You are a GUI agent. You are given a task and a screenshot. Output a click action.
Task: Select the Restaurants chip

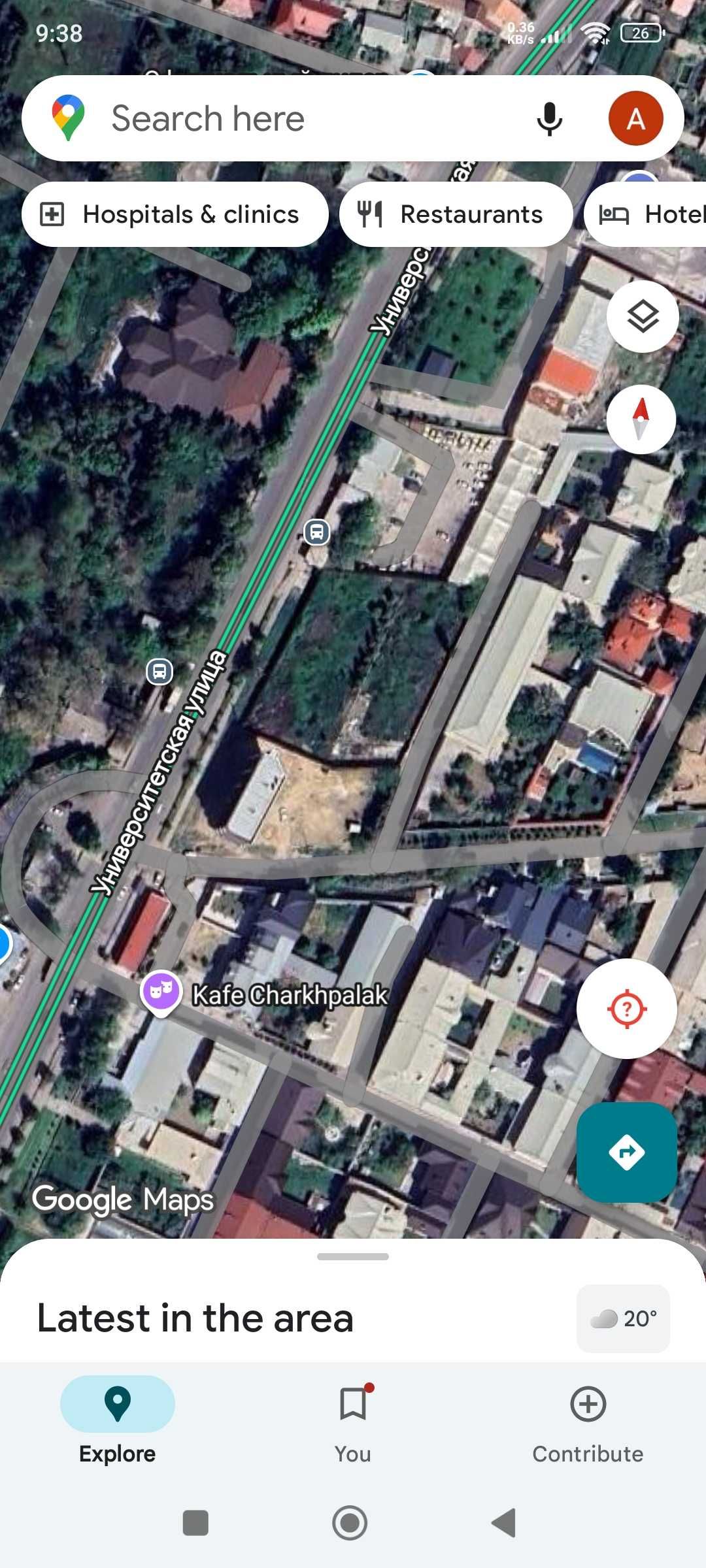click(456, 214)
